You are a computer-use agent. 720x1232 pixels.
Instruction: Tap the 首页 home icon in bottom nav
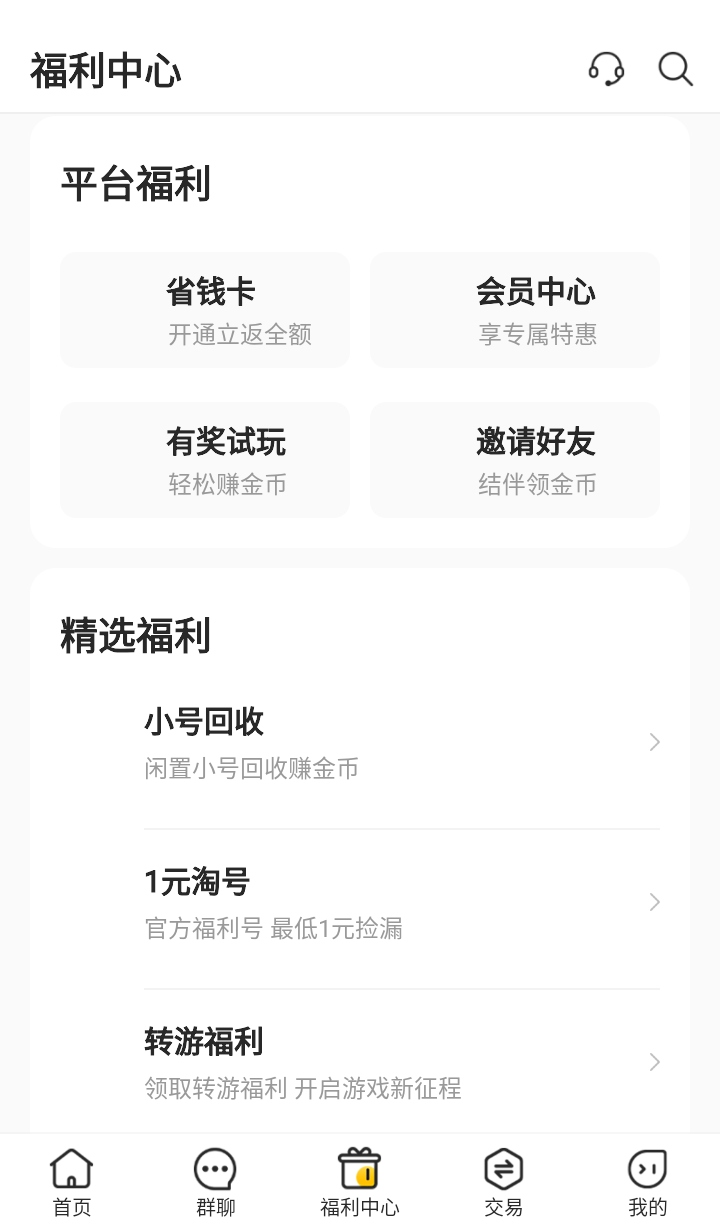tap(69, 1168)
